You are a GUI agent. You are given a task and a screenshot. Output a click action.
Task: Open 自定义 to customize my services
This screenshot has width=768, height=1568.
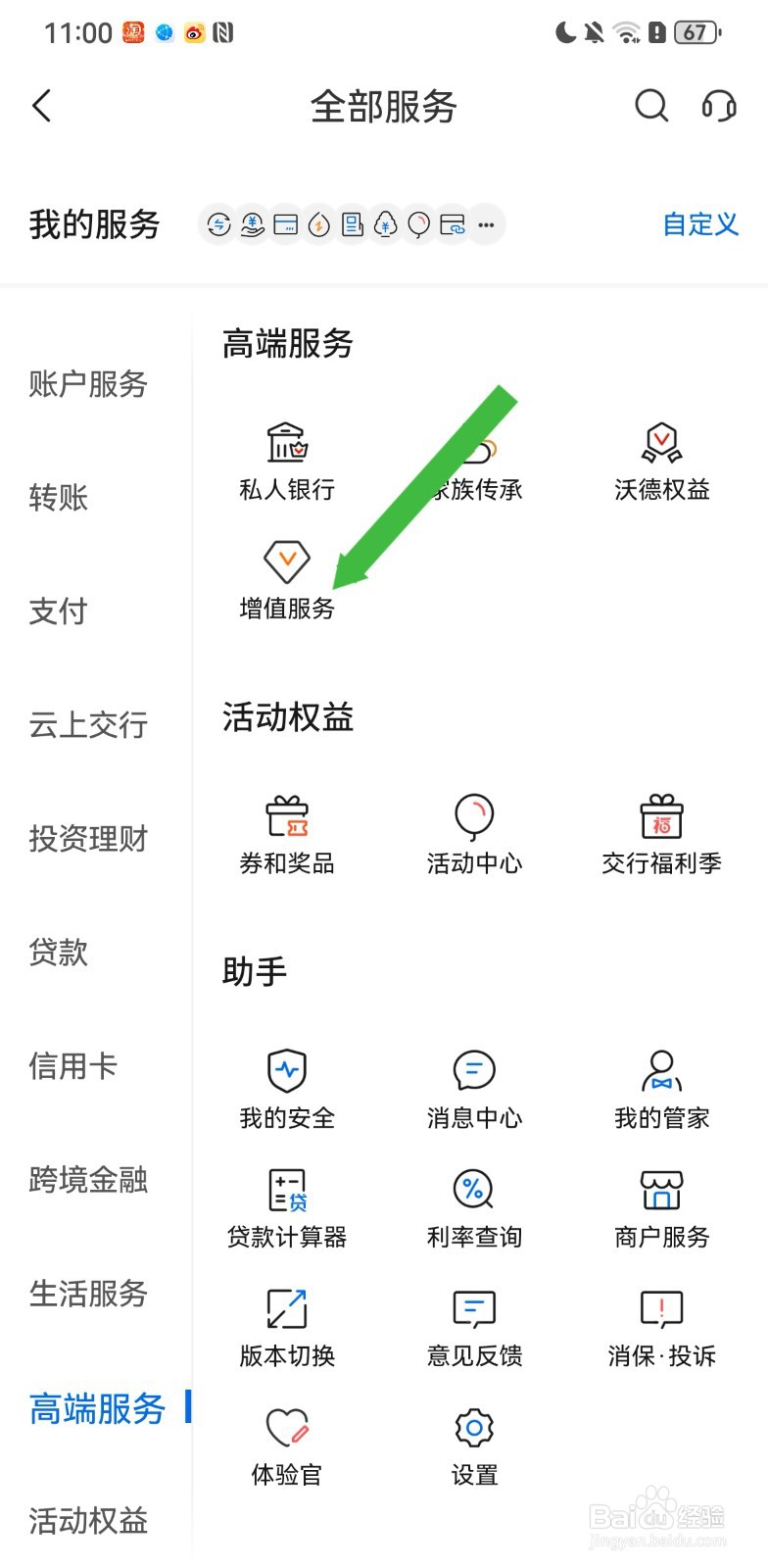click(699, 224)
